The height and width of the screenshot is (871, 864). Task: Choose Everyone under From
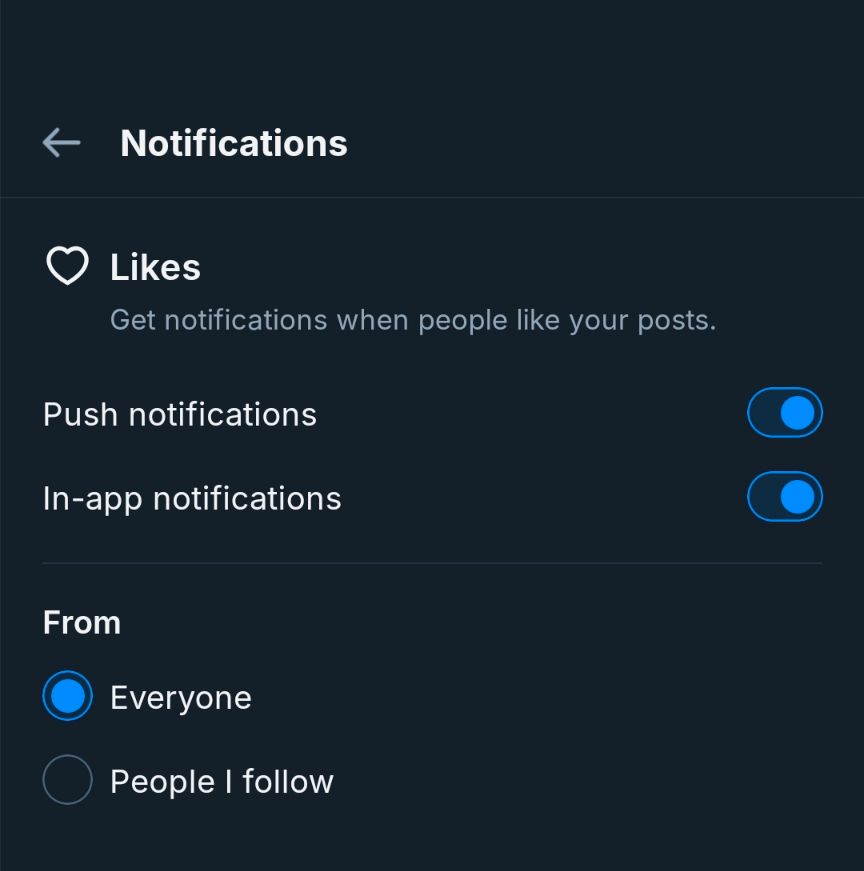(66, 695)
